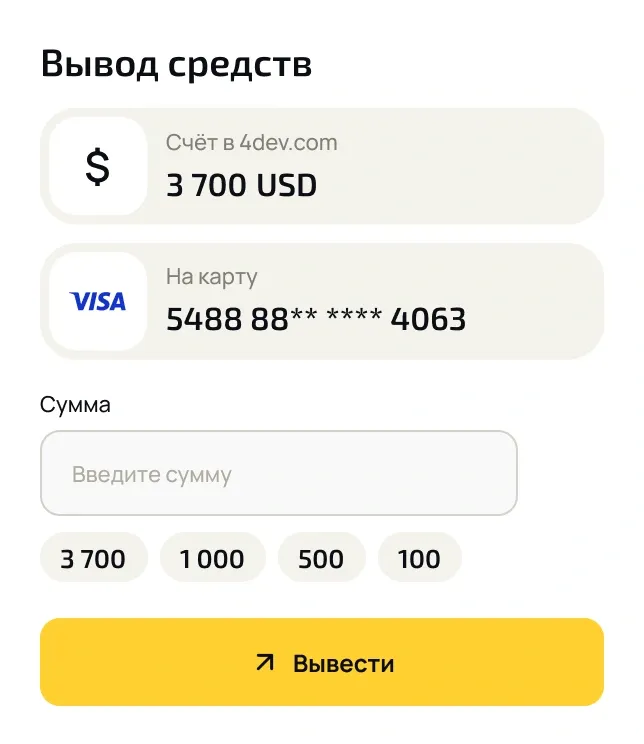This screenshot has height=744, width=644.
Task: Focus the 'Введите сумму' amount field
Action: point(278,473)
